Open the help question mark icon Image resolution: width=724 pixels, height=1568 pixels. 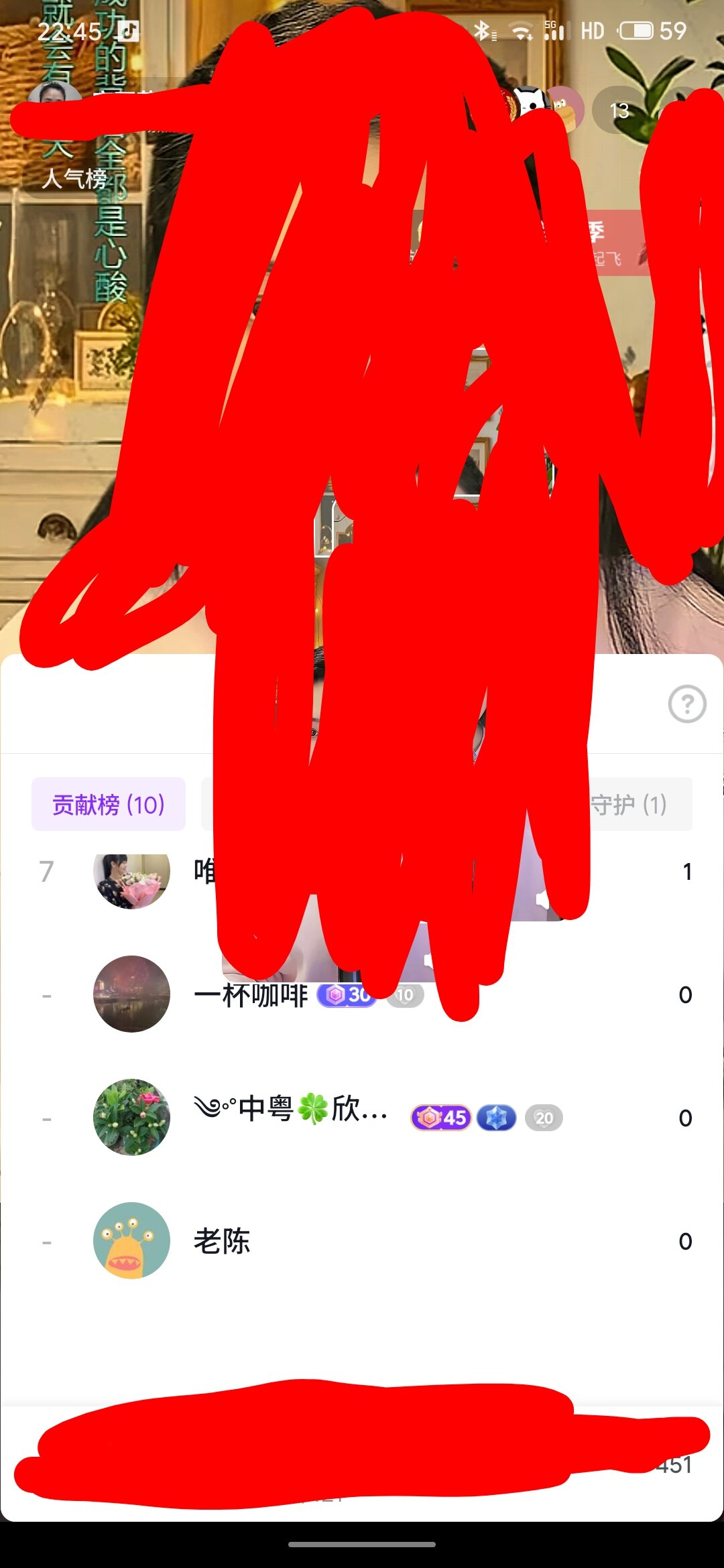(687, 704)
